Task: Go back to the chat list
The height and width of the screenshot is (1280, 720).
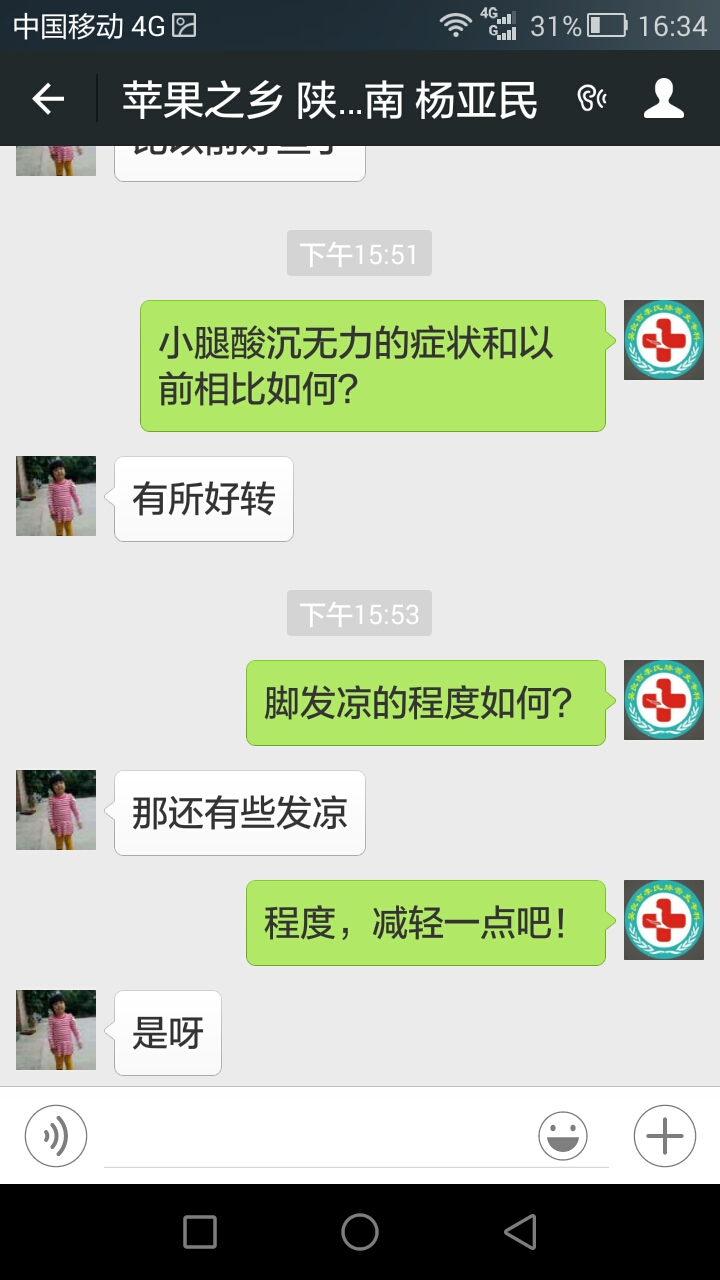Action: (x=47, y=99)
